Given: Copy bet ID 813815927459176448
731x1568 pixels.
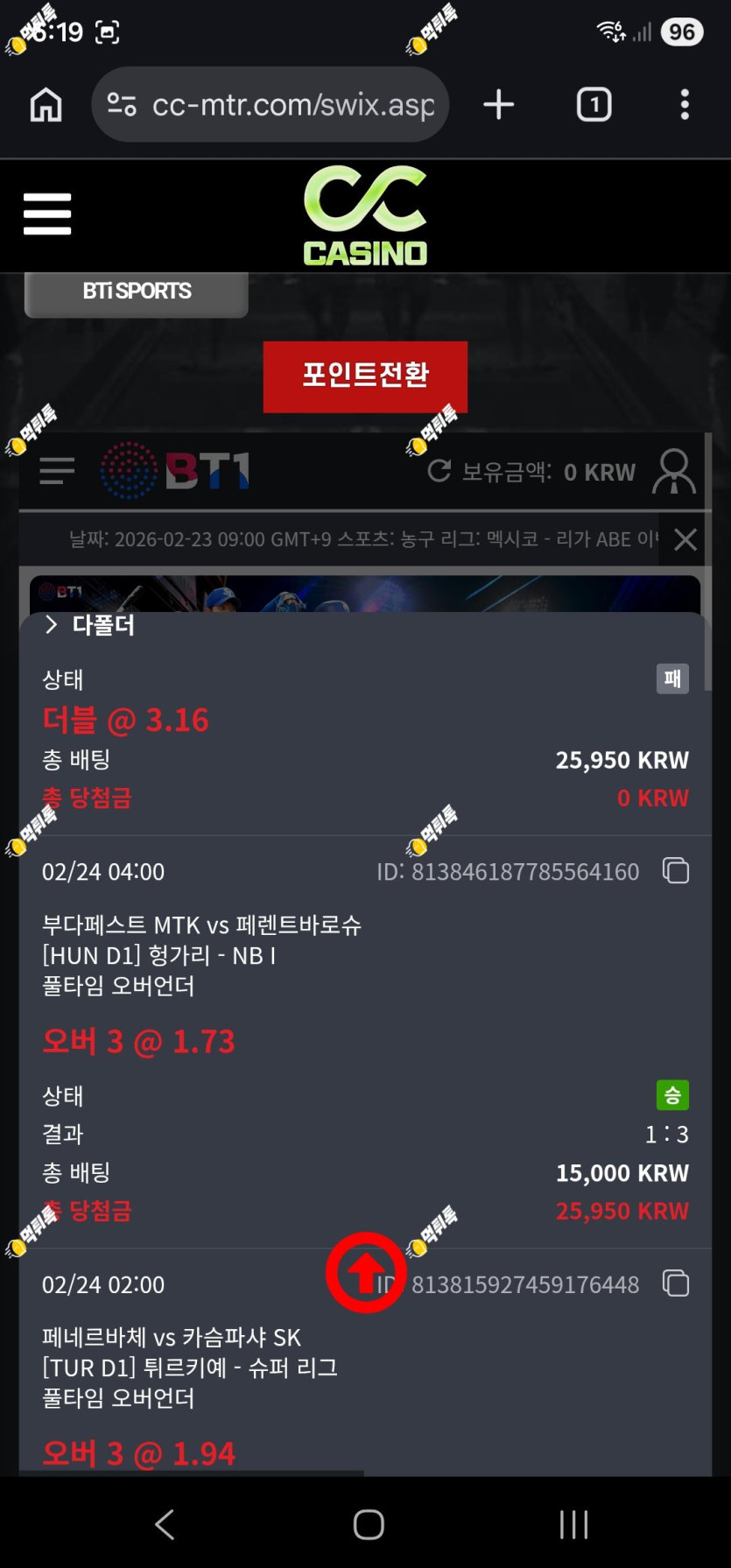Looking at the screenshot, I should [676, 1284].
